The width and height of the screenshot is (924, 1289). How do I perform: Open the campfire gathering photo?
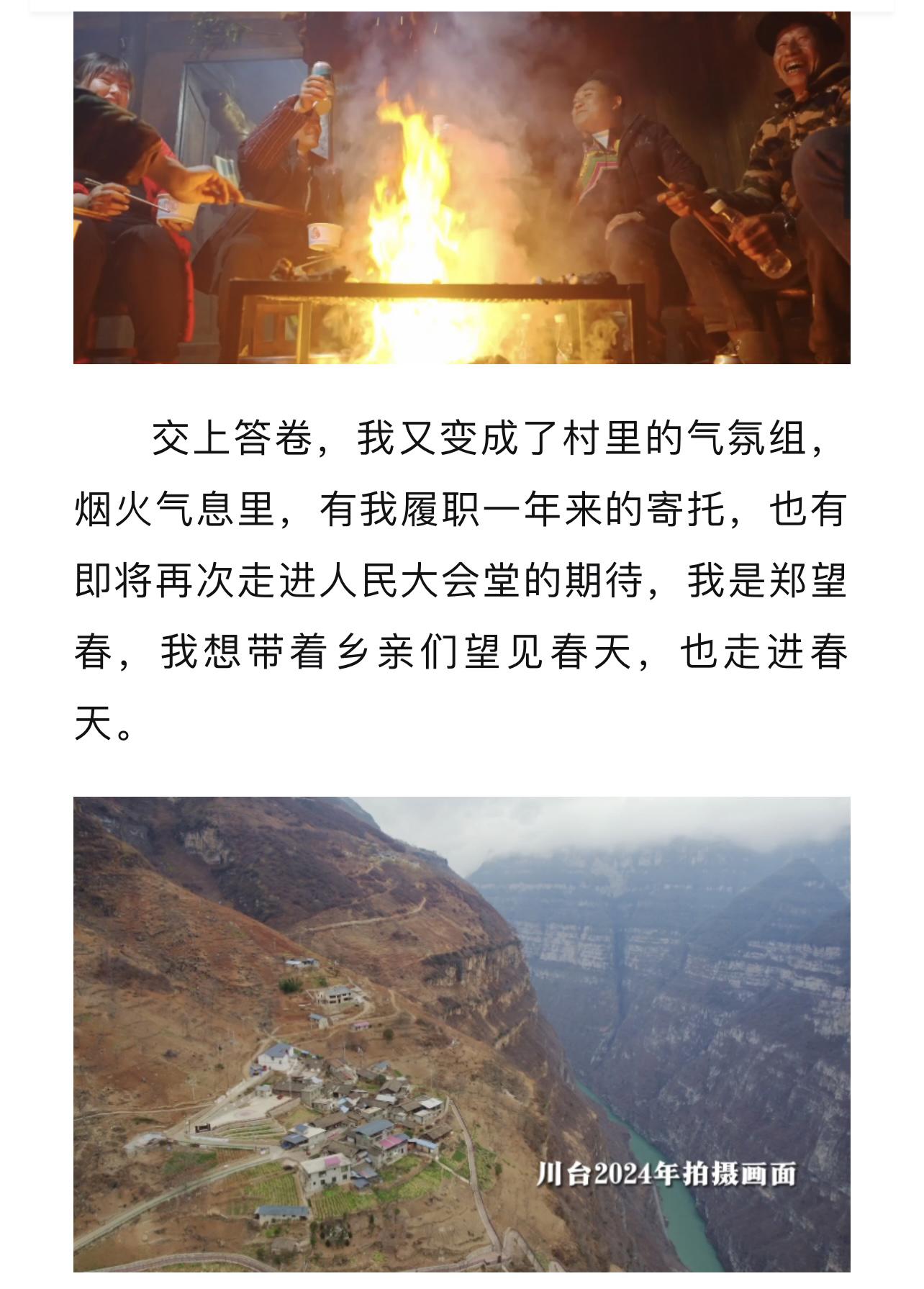point(461,187)
